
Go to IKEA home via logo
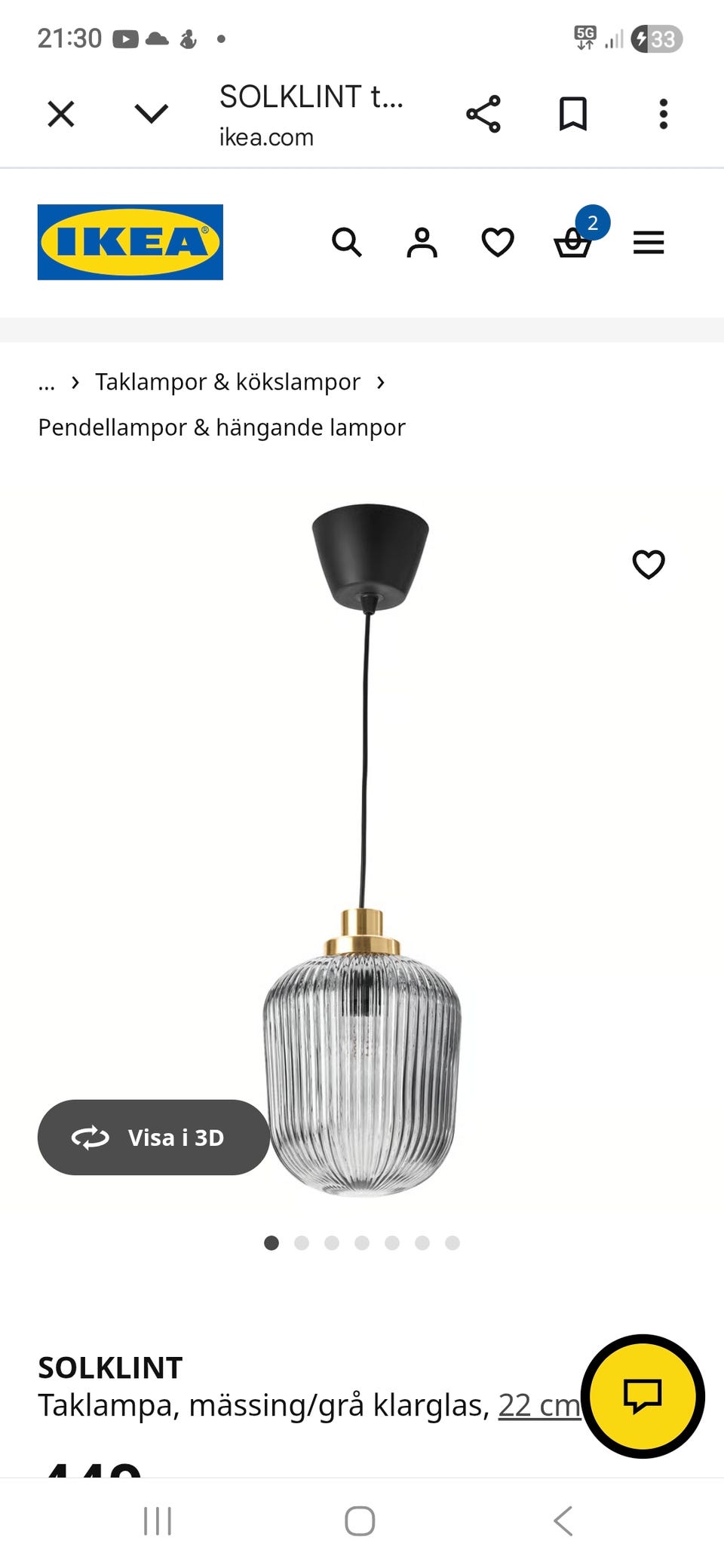tap(130, 242)
